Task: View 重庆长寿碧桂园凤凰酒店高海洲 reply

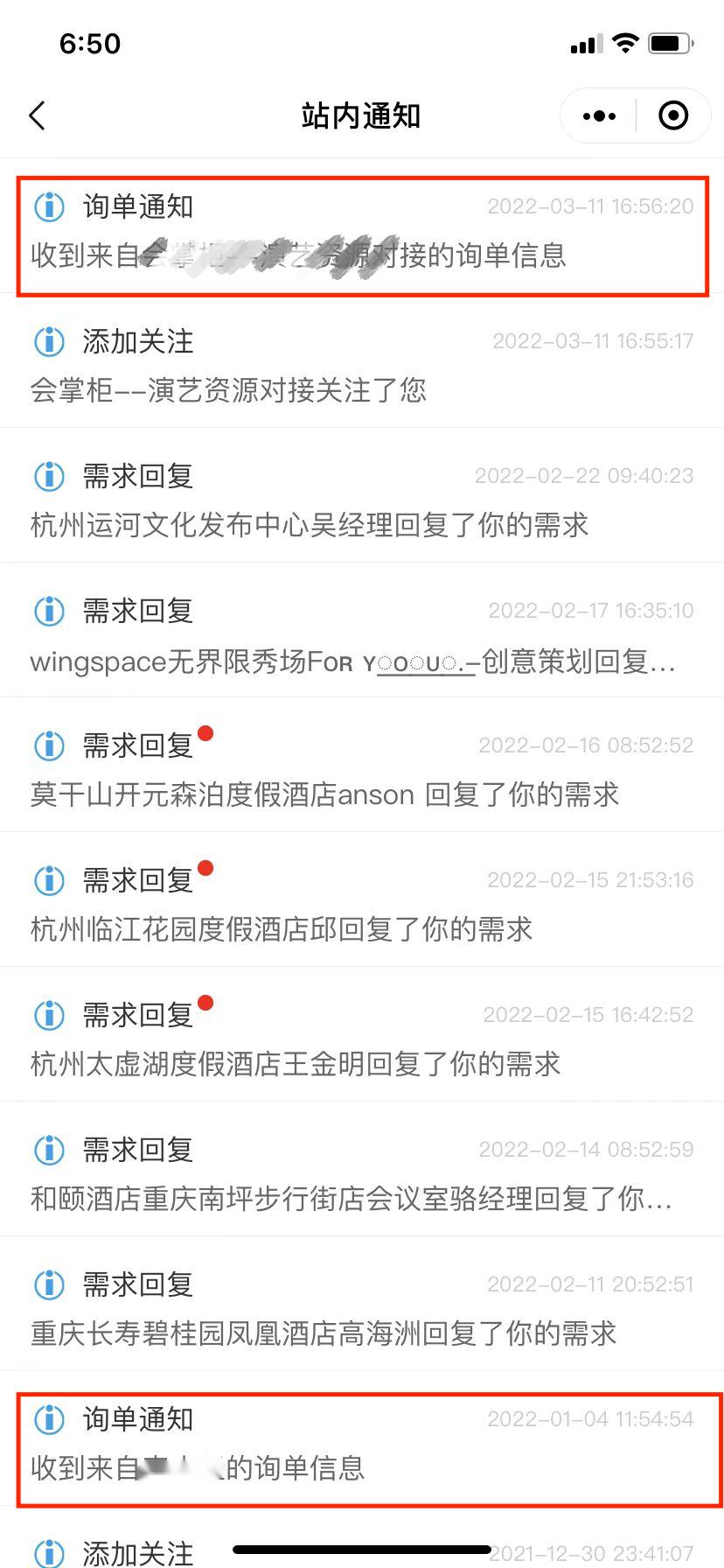Action: pyautogui.click(x=362, y=1309)
